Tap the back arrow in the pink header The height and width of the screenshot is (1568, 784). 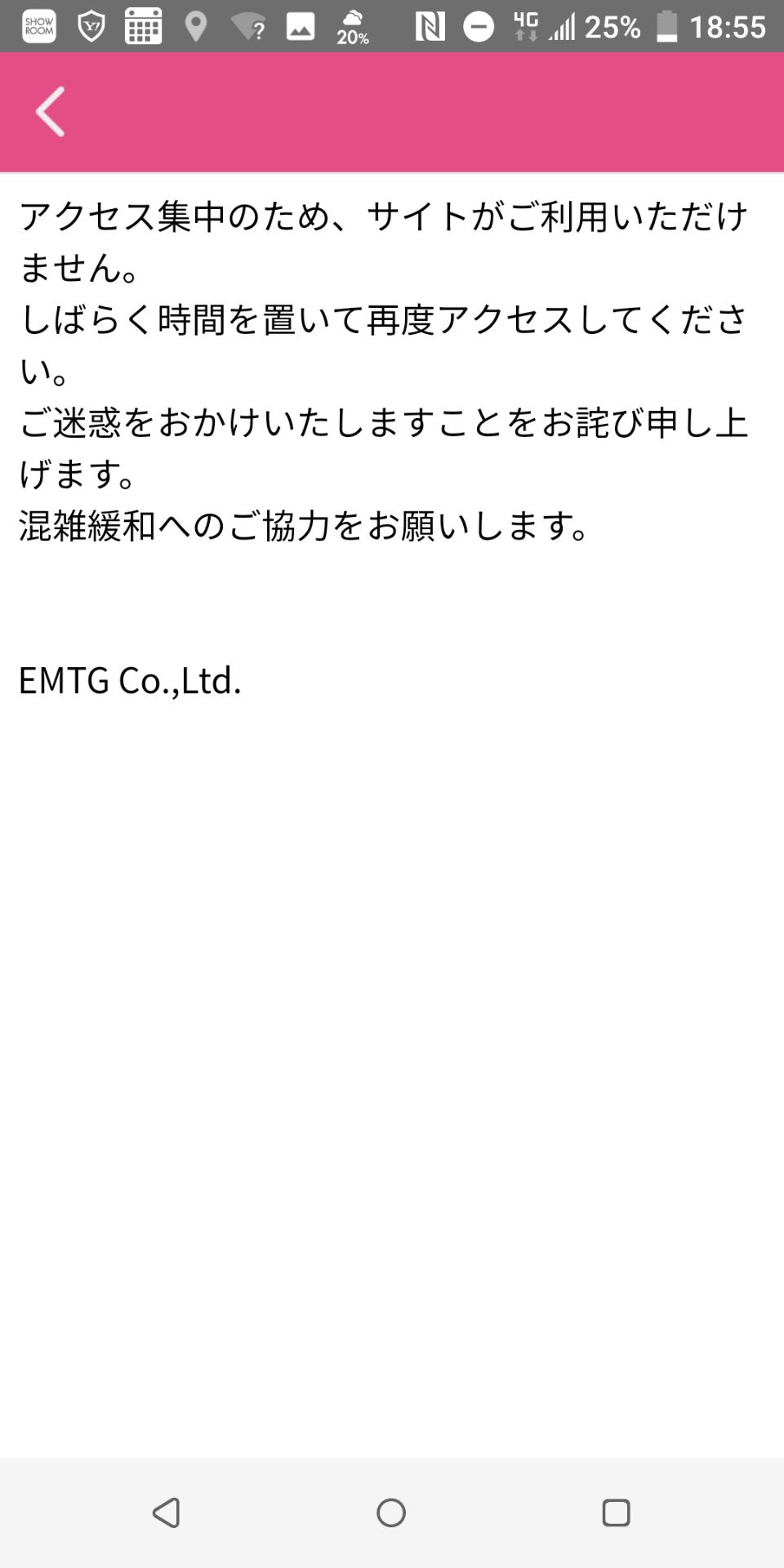(49, 112)
